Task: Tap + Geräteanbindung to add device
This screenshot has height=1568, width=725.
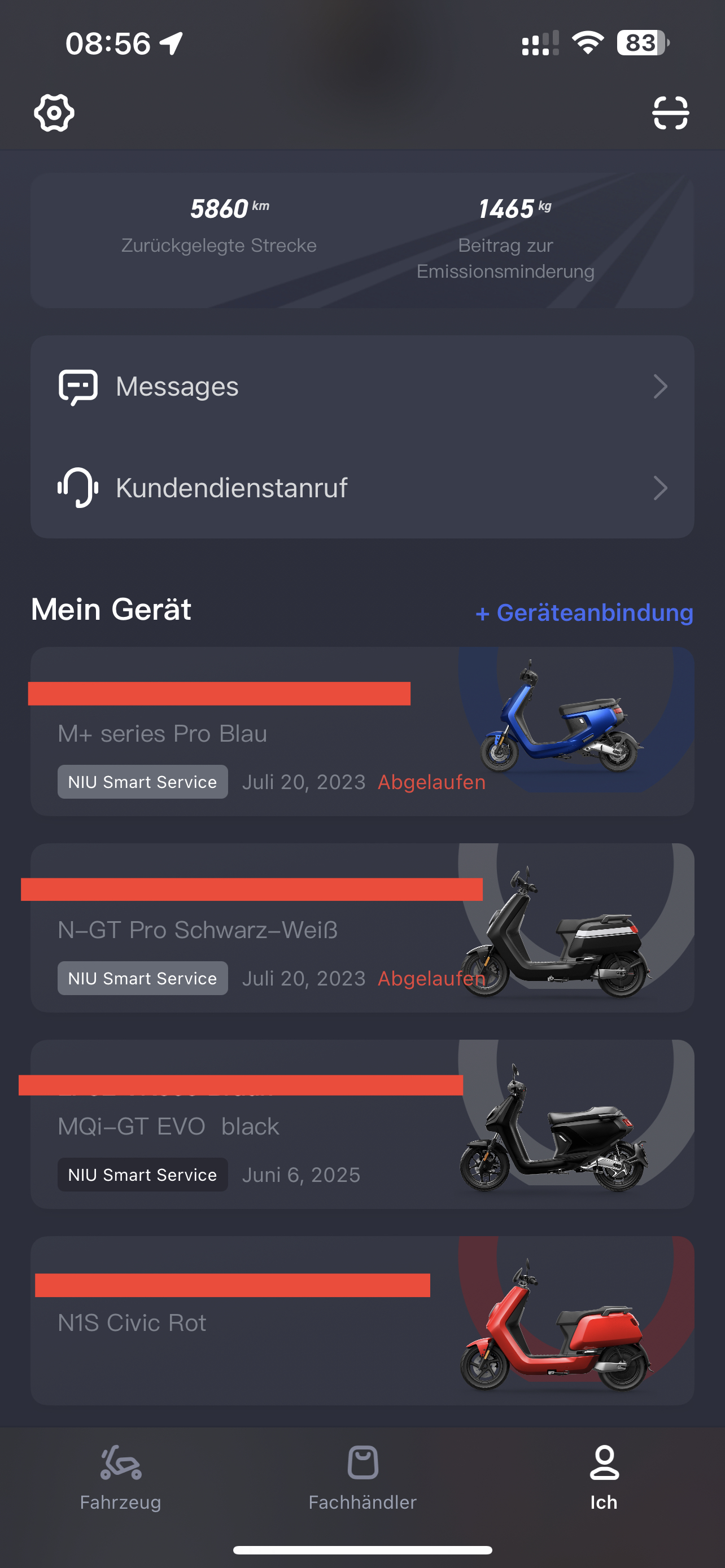Action: pos(584,613)
